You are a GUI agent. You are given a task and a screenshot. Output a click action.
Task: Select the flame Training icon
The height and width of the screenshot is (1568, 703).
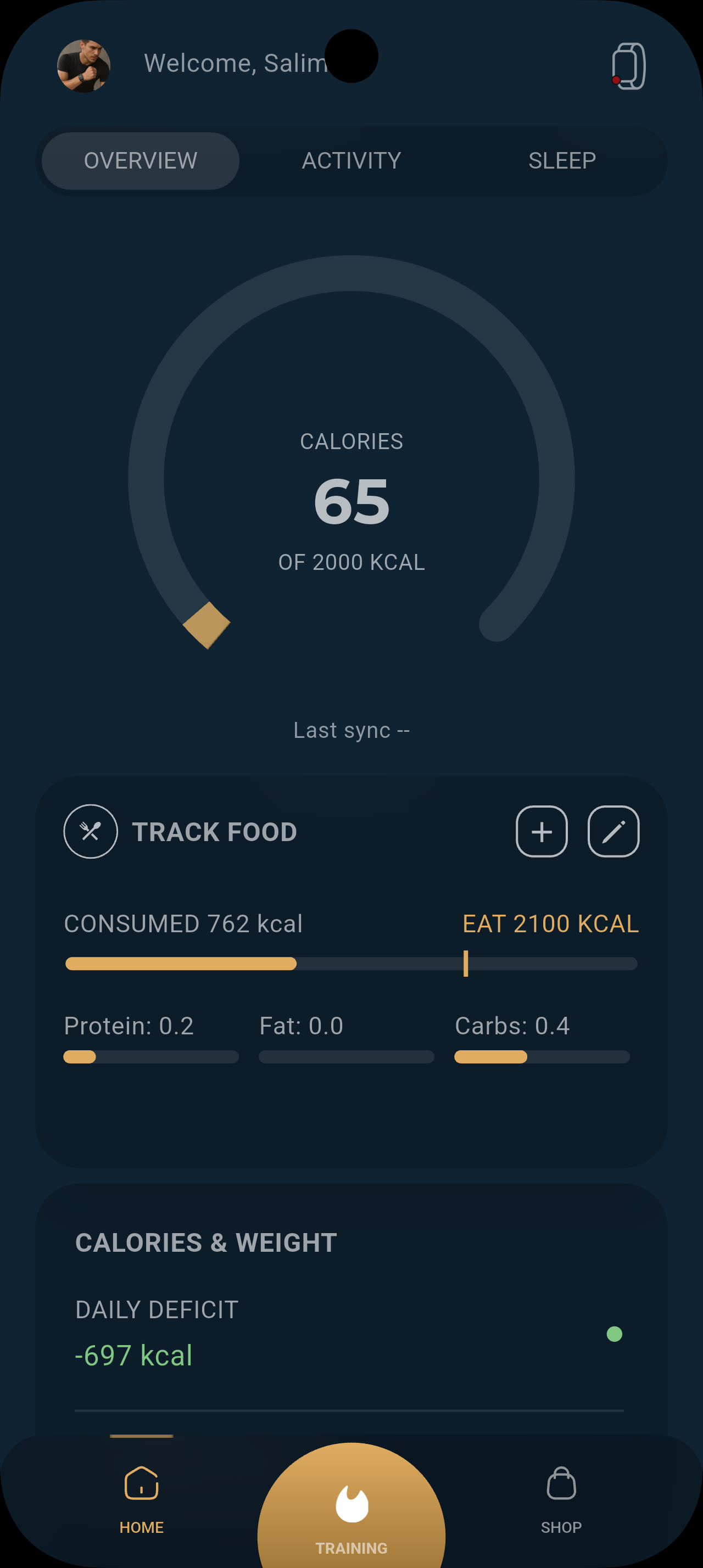[351, 1503]
